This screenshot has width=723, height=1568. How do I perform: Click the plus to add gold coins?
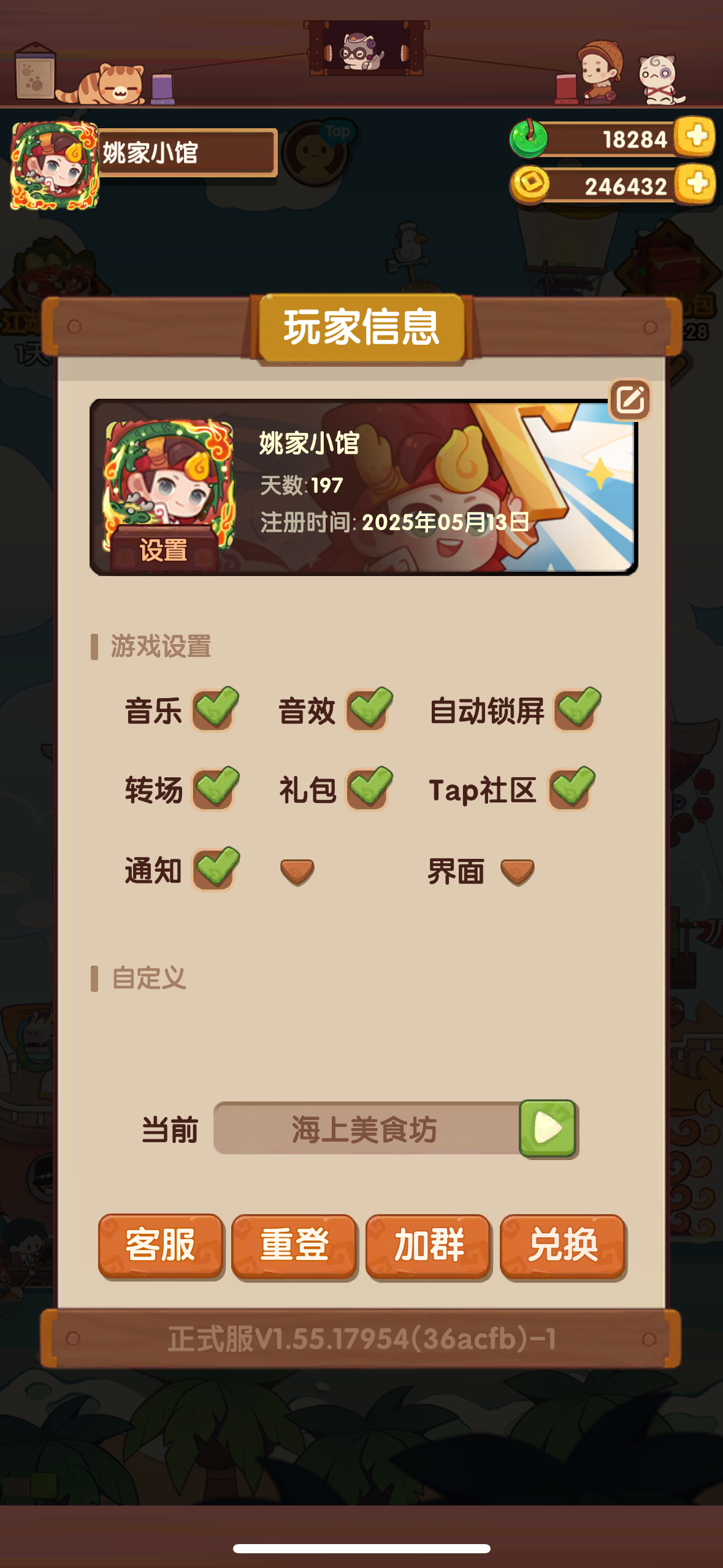point(696,185)
